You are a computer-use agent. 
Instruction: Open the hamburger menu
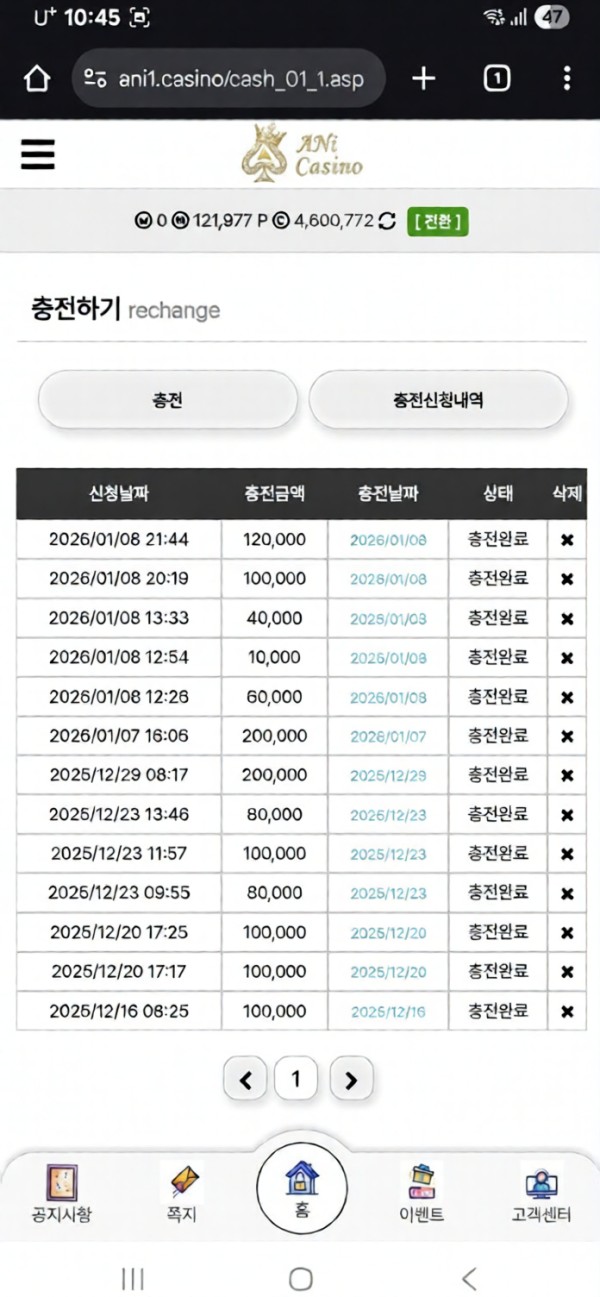(x=38, y=154)
